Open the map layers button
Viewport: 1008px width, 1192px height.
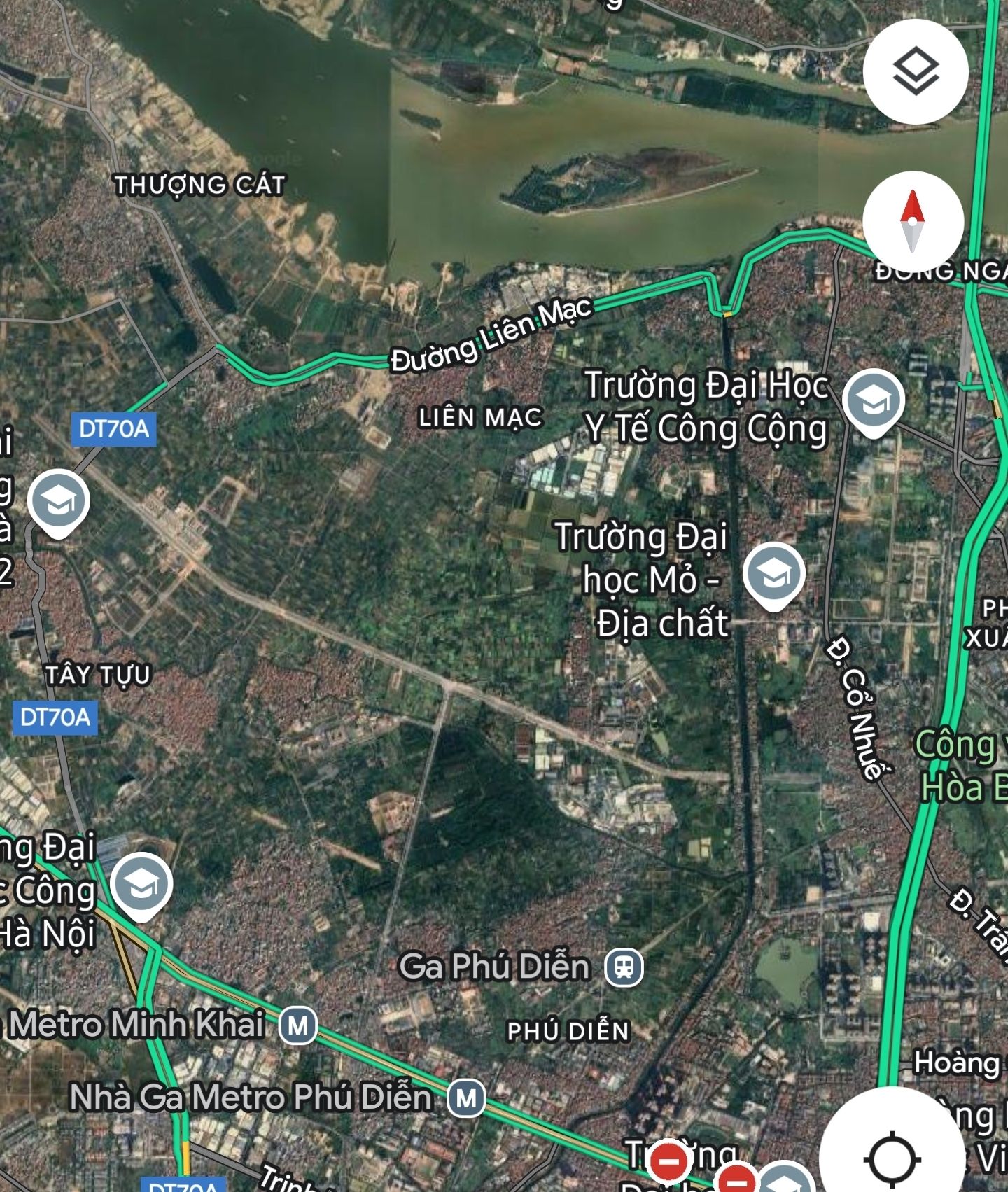(916, 72)
